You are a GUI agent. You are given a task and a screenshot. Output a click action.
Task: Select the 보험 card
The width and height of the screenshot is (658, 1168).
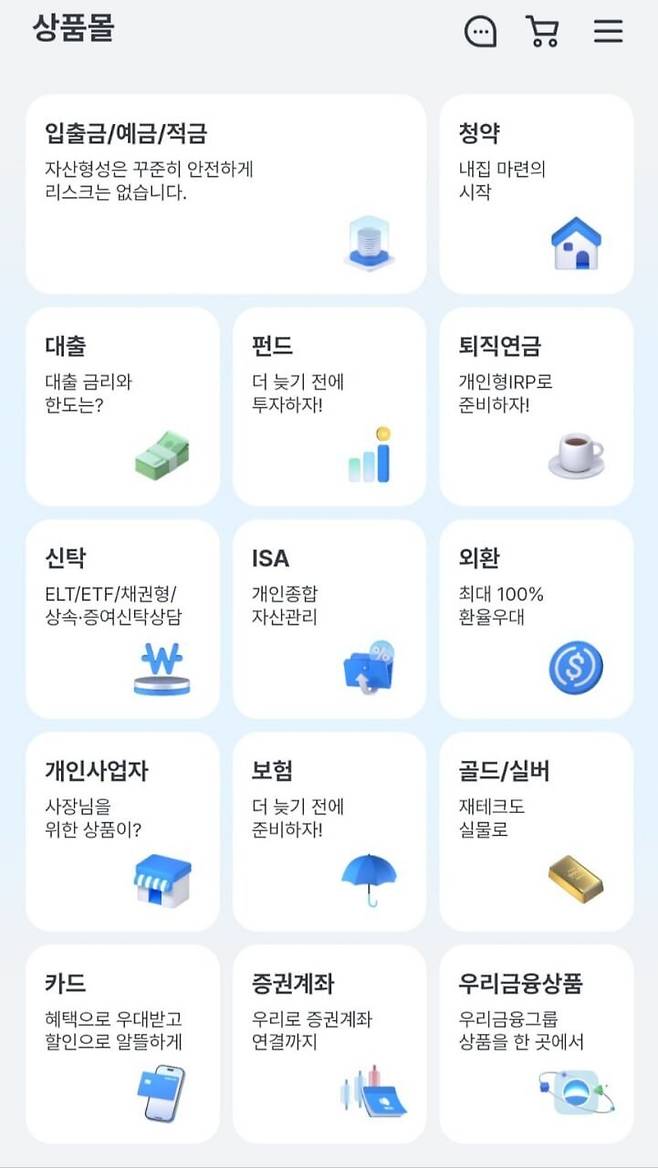(x=329, y=831)
